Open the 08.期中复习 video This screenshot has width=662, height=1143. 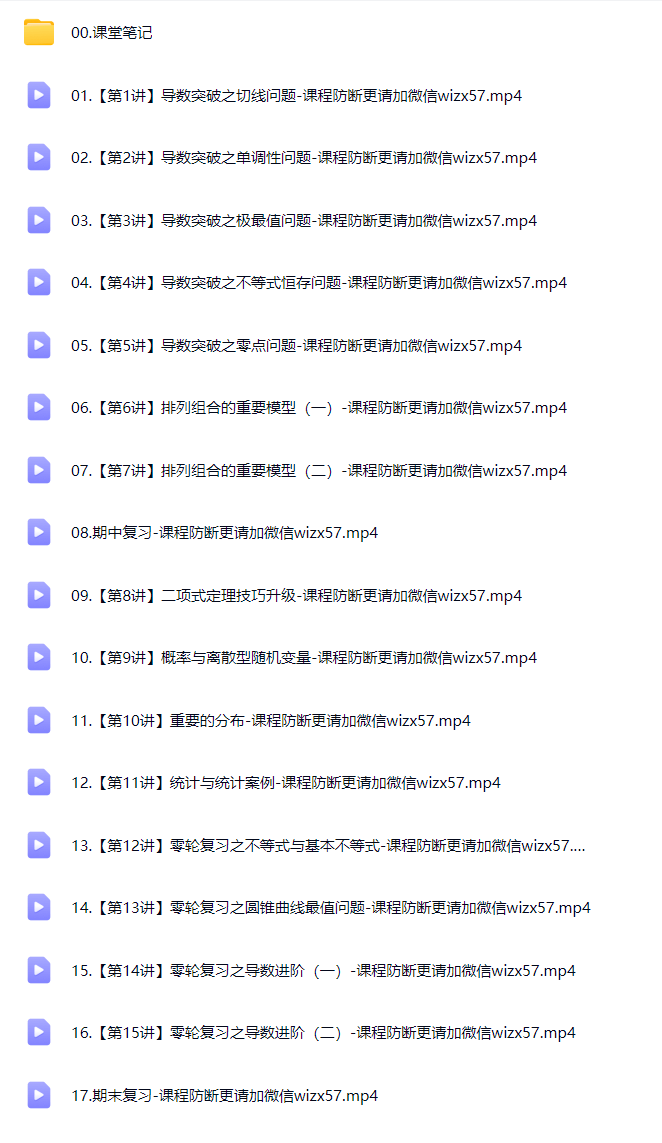[225, 533]
